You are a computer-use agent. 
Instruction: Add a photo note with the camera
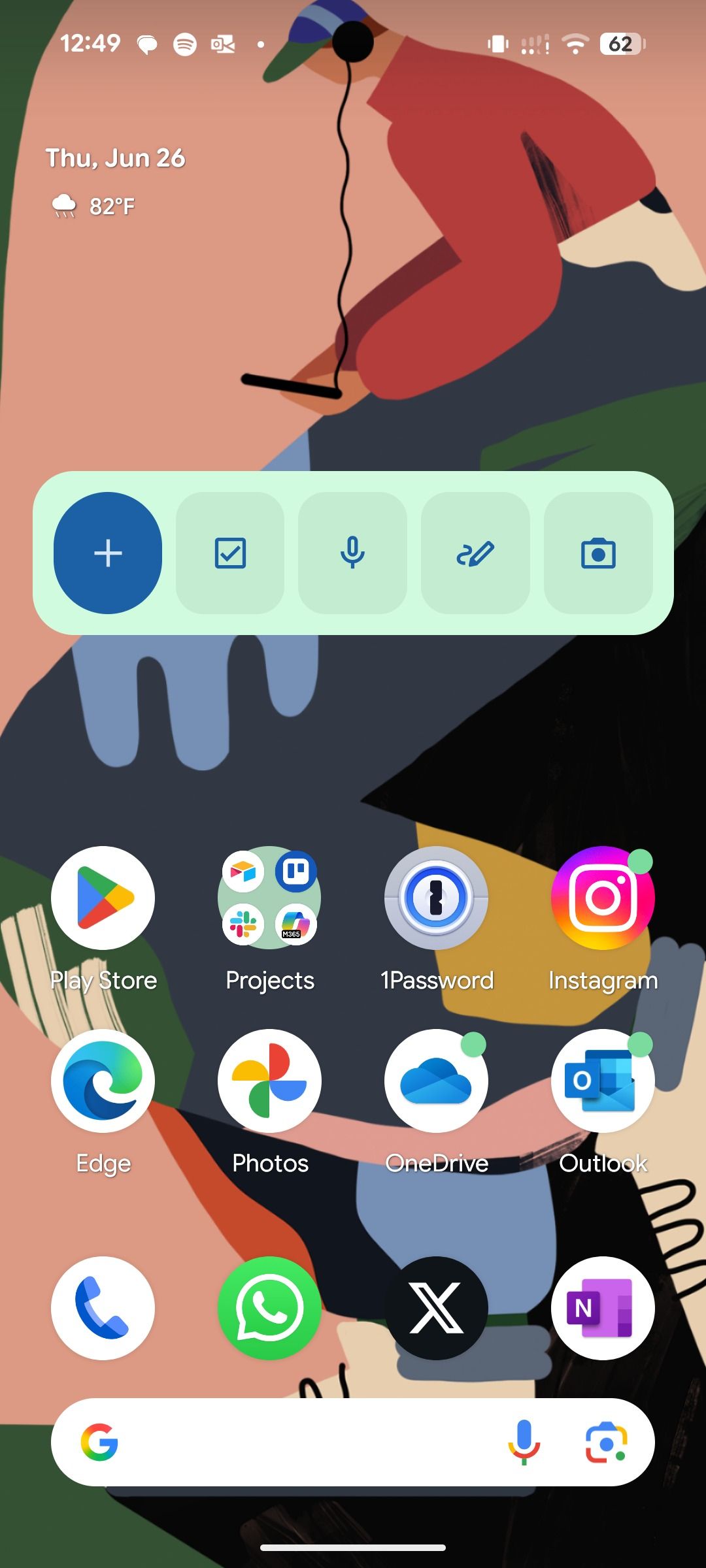tap(598, 553)
